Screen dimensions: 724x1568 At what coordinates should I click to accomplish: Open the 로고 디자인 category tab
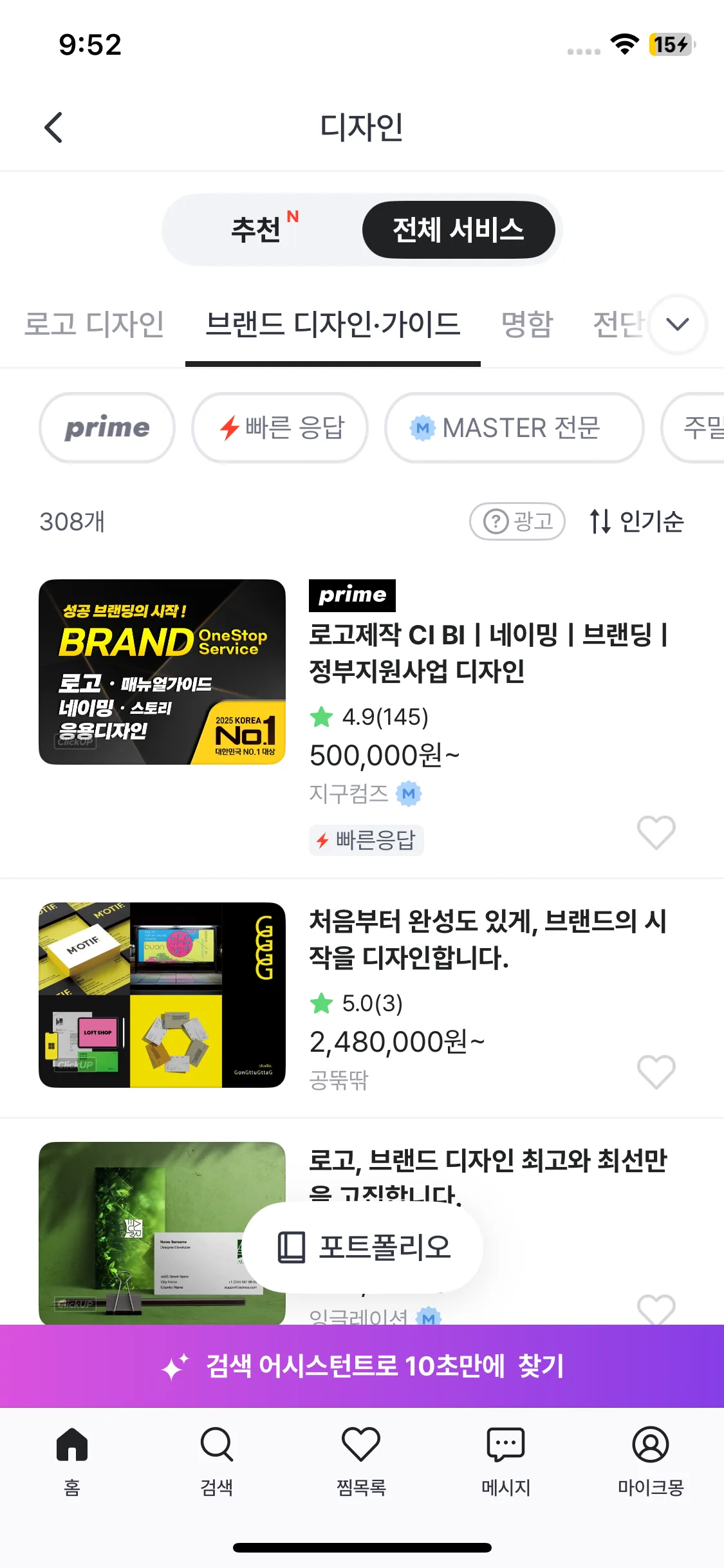[x=94, y=324]
